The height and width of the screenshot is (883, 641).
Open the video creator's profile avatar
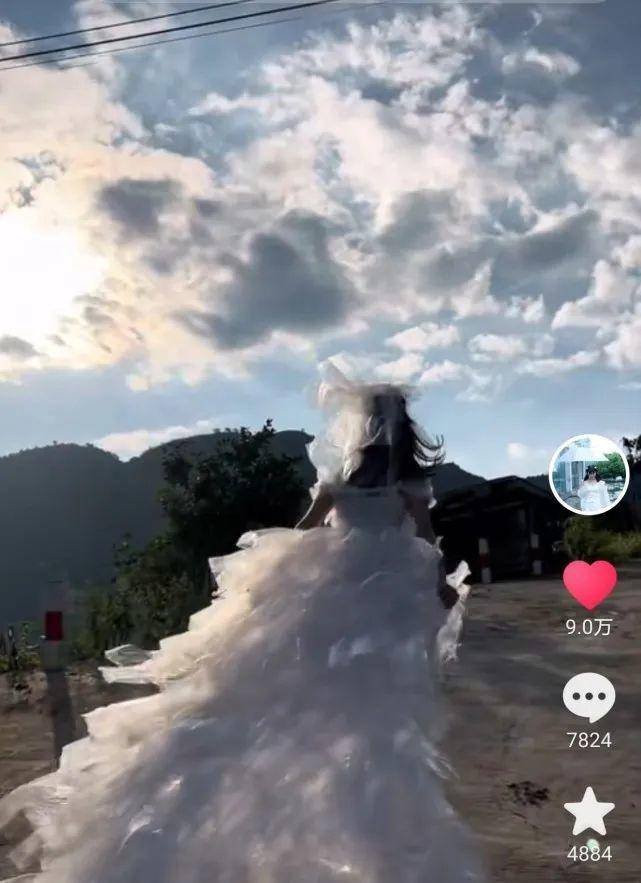tap(589, 474)
